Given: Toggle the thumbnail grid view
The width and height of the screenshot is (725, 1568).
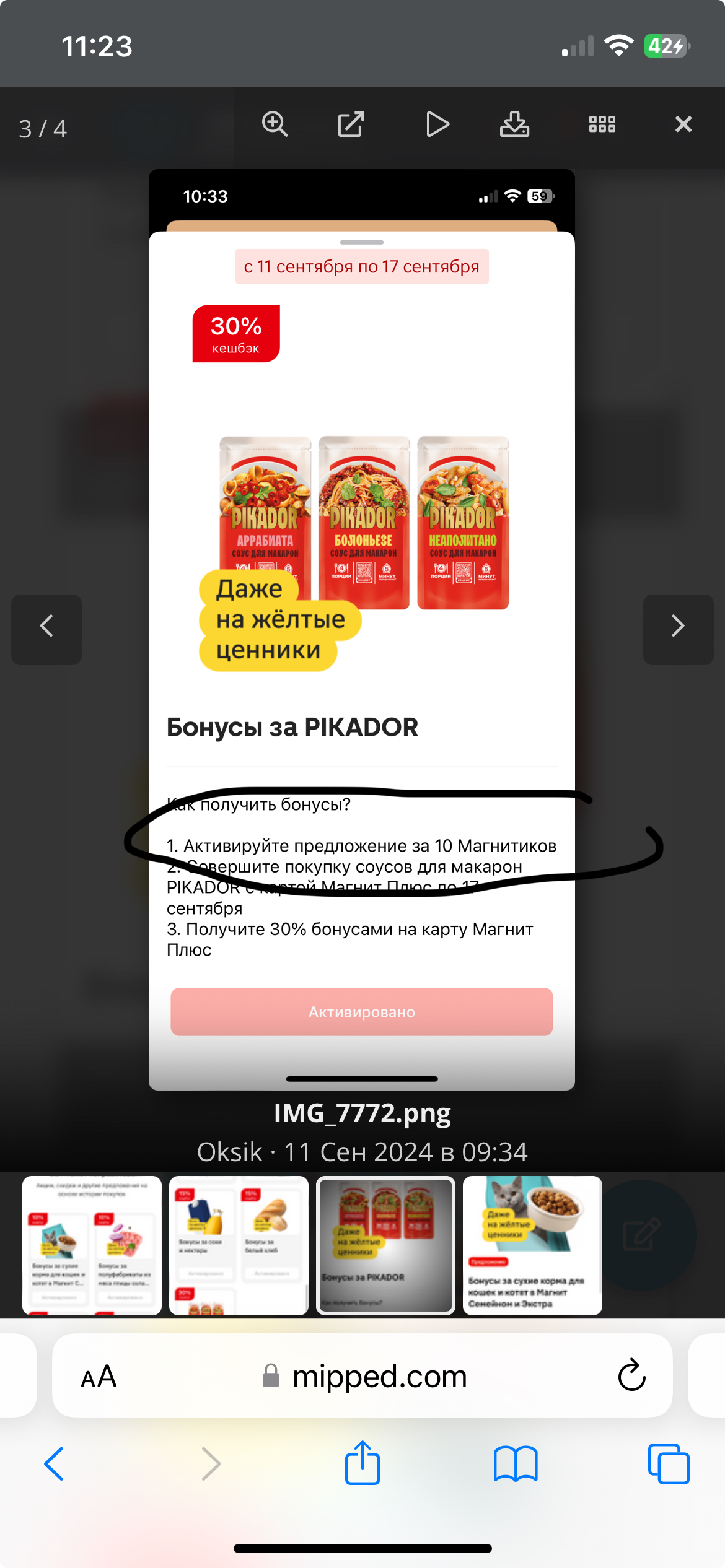Looking at the screenshot, I should click(x=602, y=124).
